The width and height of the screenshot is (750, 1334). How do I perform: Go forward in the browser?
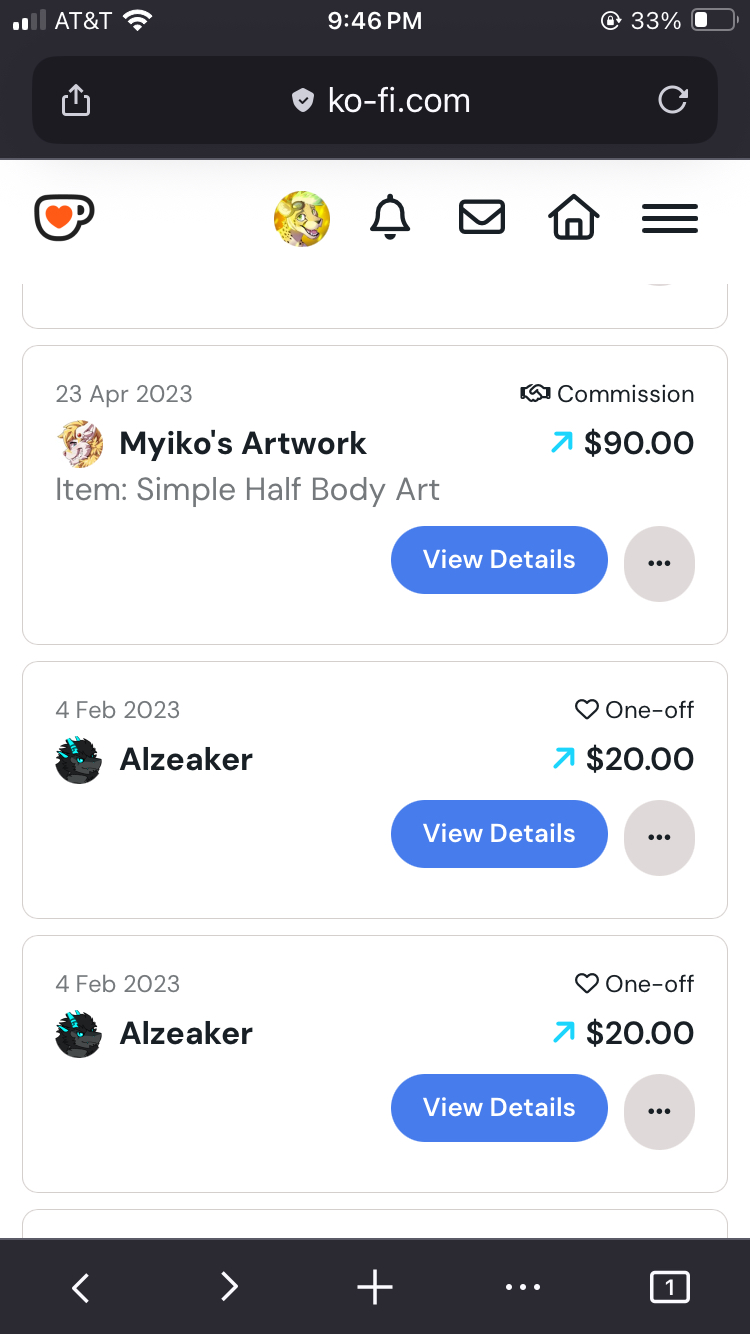[229, 1287]
